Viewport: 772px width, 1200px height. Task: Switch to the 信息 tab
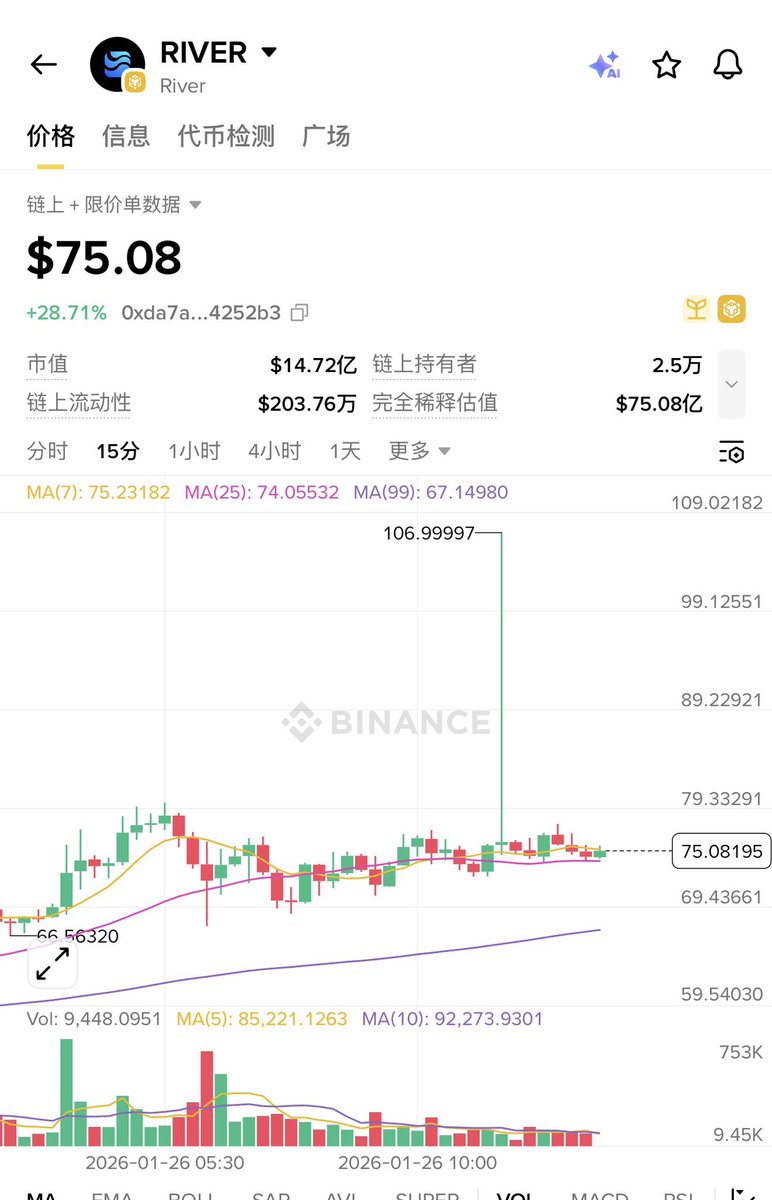(126, 136)
